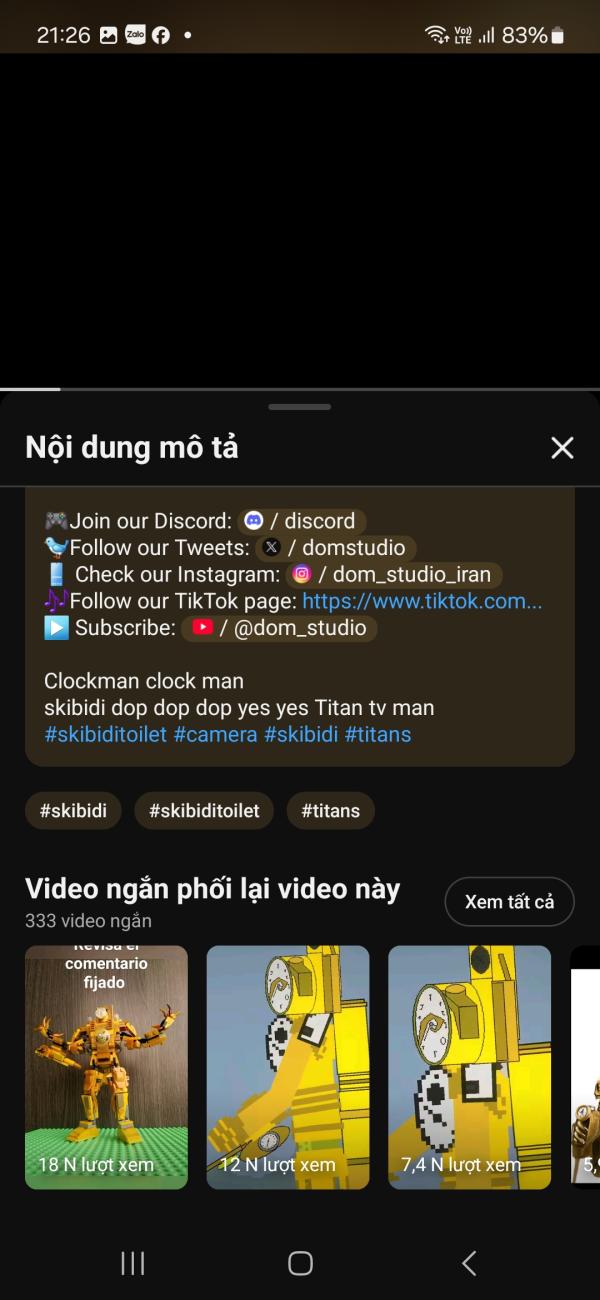Tap Xem tất cả for remixed shorts
Screen dimensions: 600x1300
(x=509, y=901)
